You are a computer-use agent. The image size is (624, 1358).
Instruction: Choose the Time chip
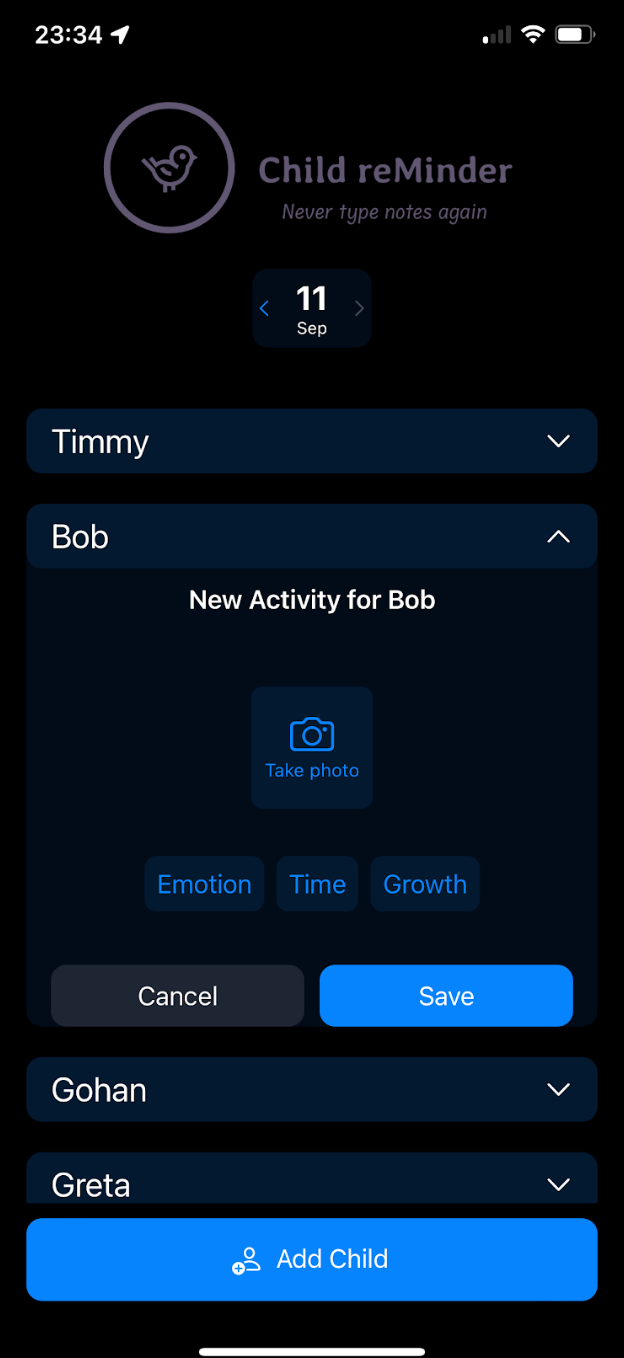click(317, 884)
